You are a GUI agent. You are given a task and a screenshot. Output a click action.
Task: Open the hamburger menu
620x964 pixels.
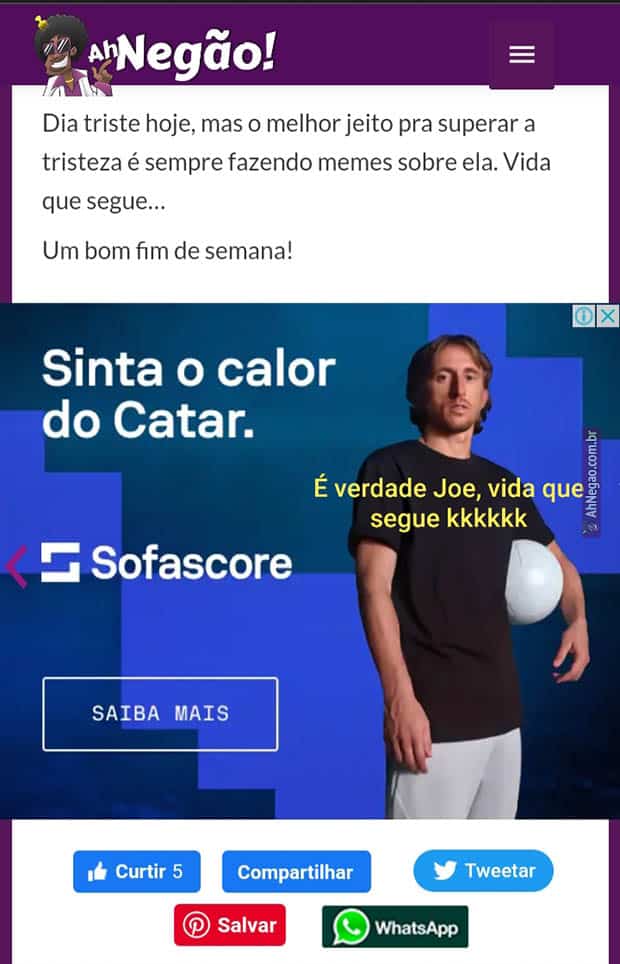point(521,54)
